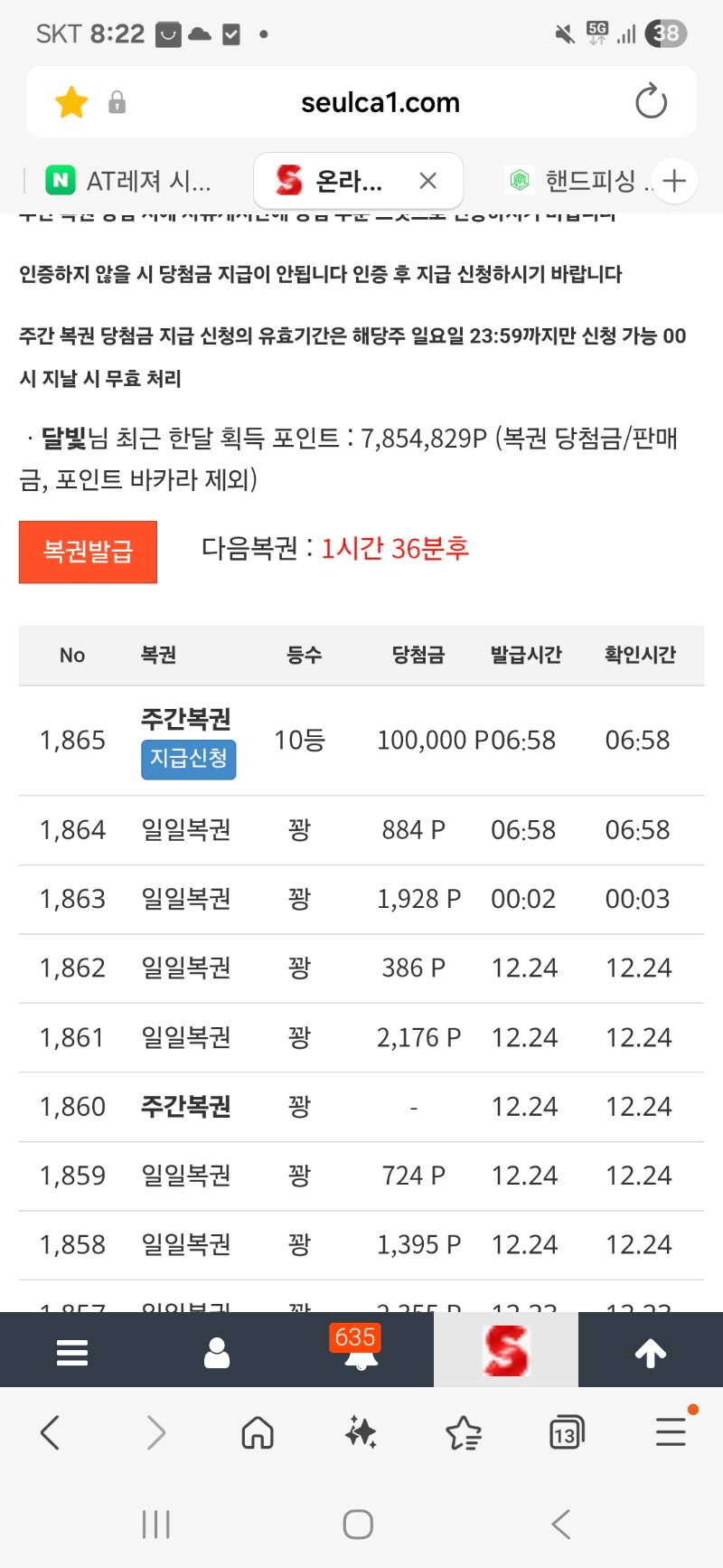Jump to top with the up arrow
Screen dimensions: 723x1568
click(651, 1353)
